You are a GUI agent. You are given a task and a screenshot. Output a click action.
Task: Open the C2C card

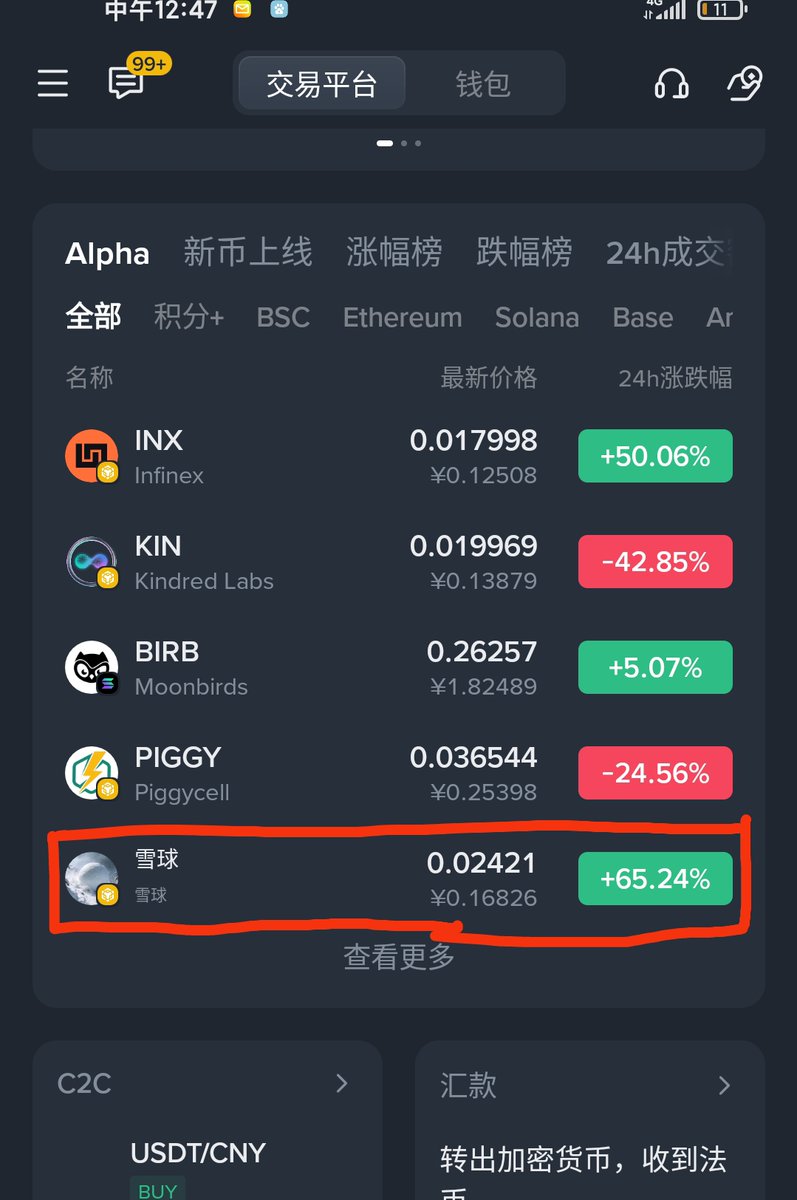coord(207,1084)
